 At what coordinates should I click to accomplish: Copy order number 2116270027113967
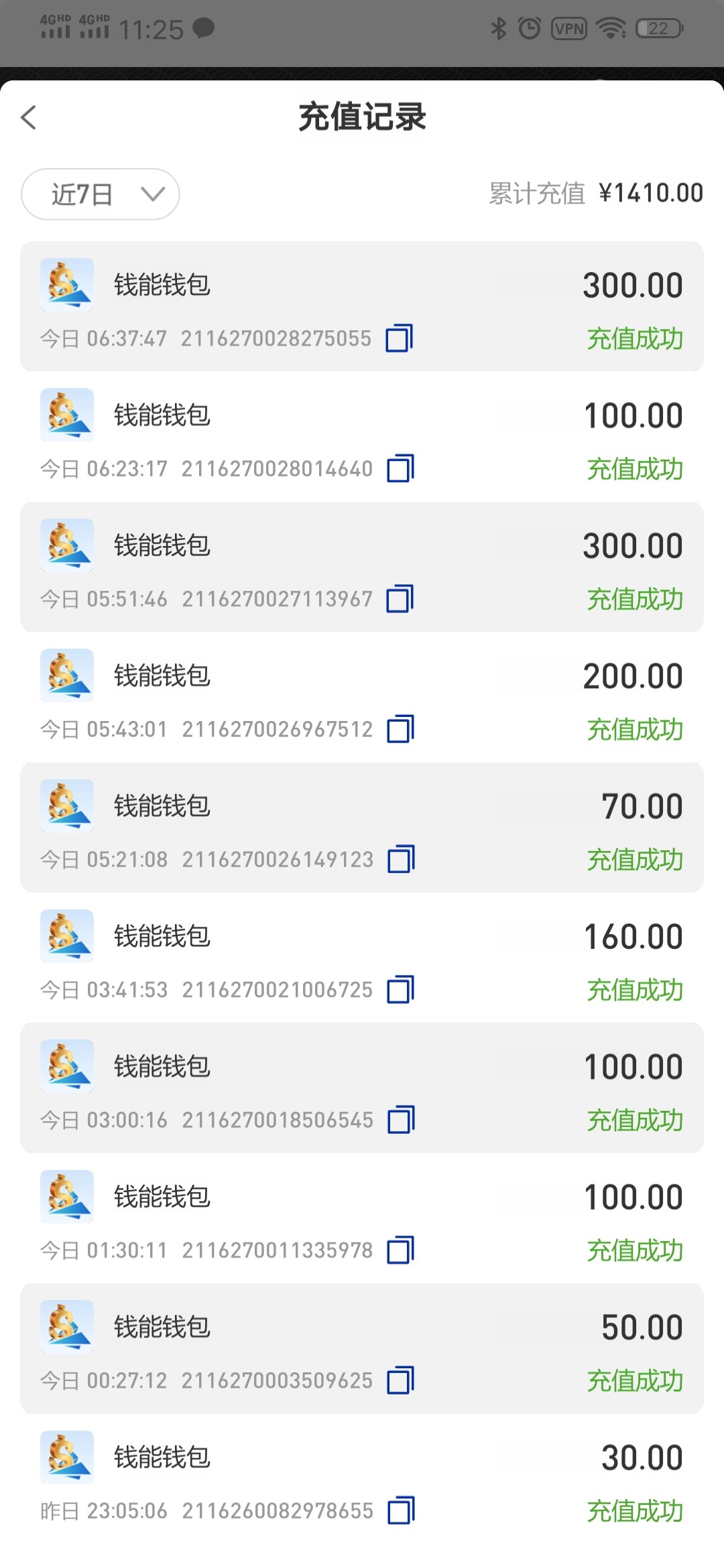[400, 599]
